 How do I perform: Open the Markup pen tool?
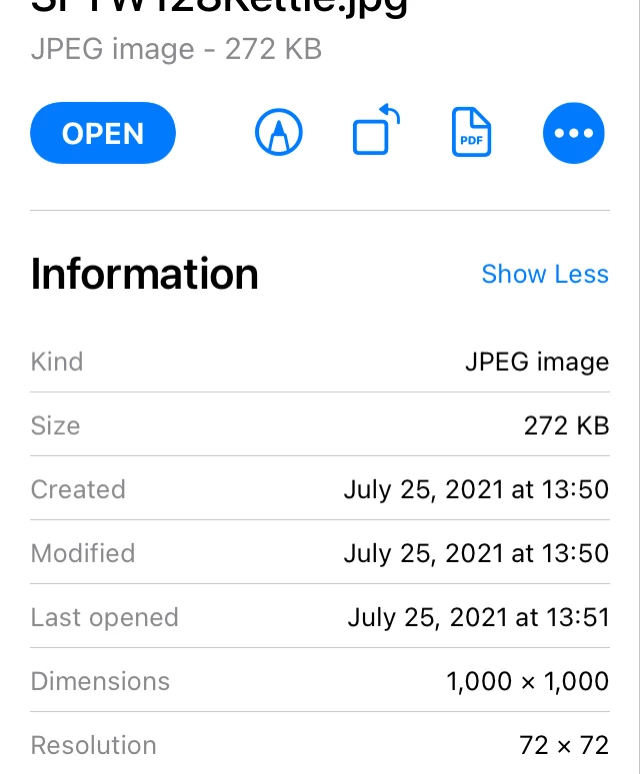click(x=279, y=133)
